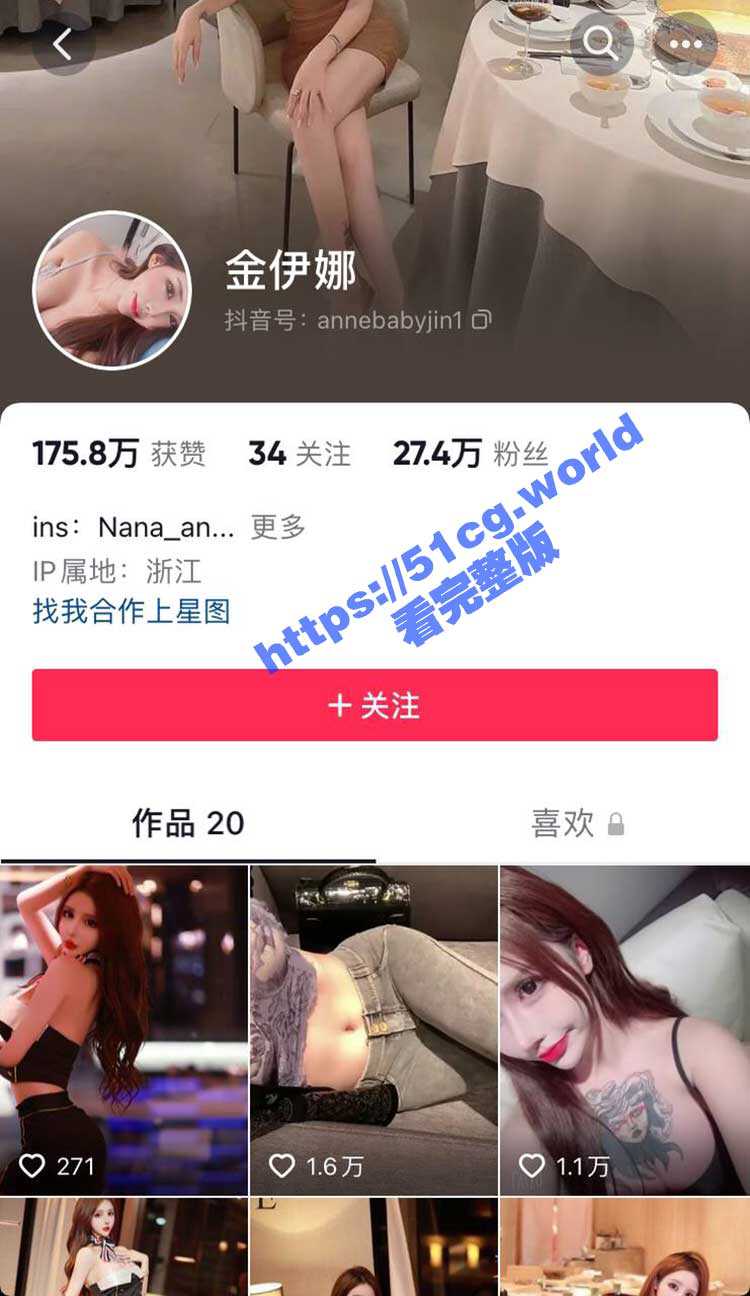Tap the heart icon under the 271 video
This screenshot has width=750, height=1296.
34,1166
